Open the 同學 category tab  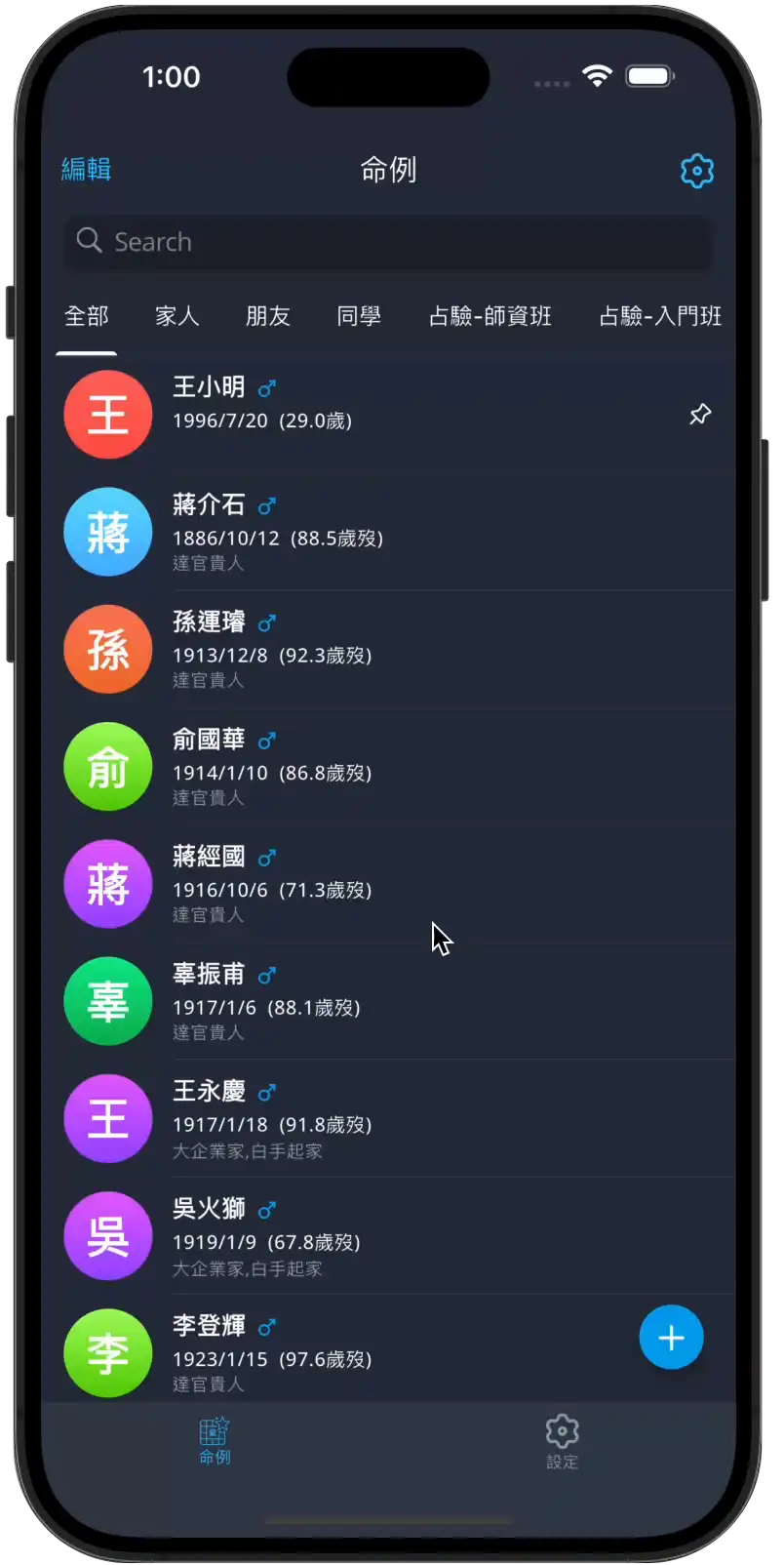[358, 316]
